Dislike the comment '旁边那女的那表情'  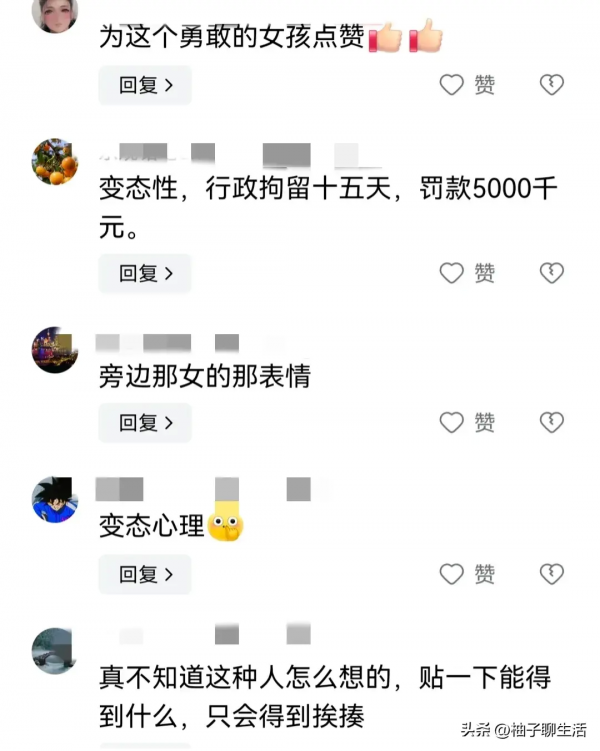(x=552, y=423)
